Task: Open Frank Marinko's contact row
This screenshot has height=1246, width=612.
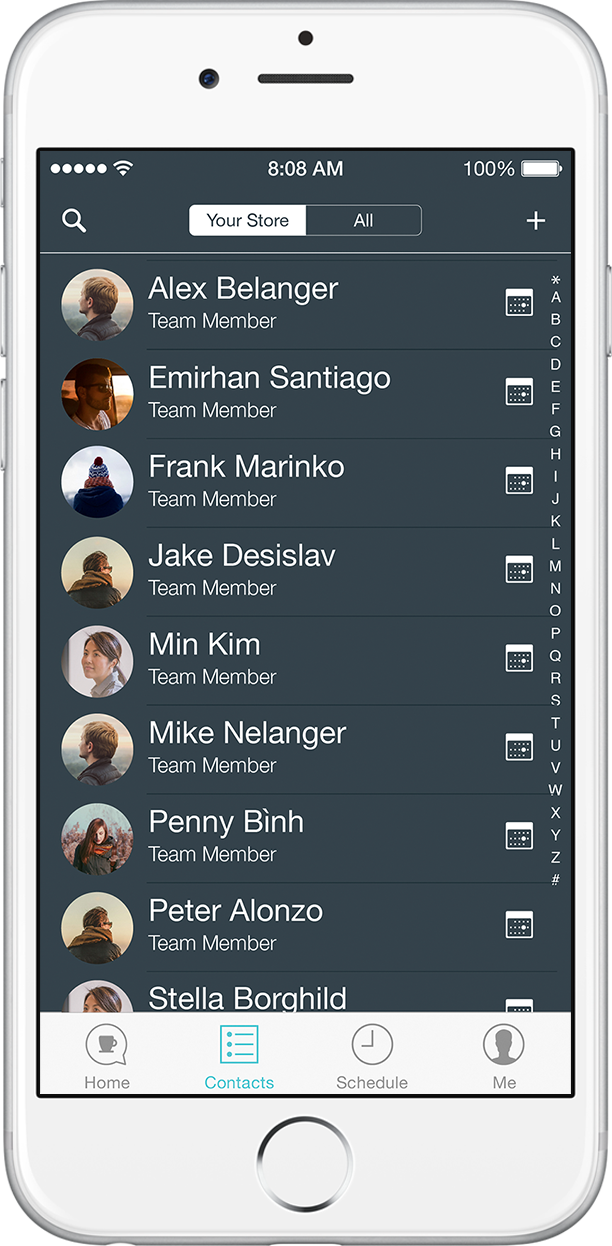Action: tap(294, 482)
